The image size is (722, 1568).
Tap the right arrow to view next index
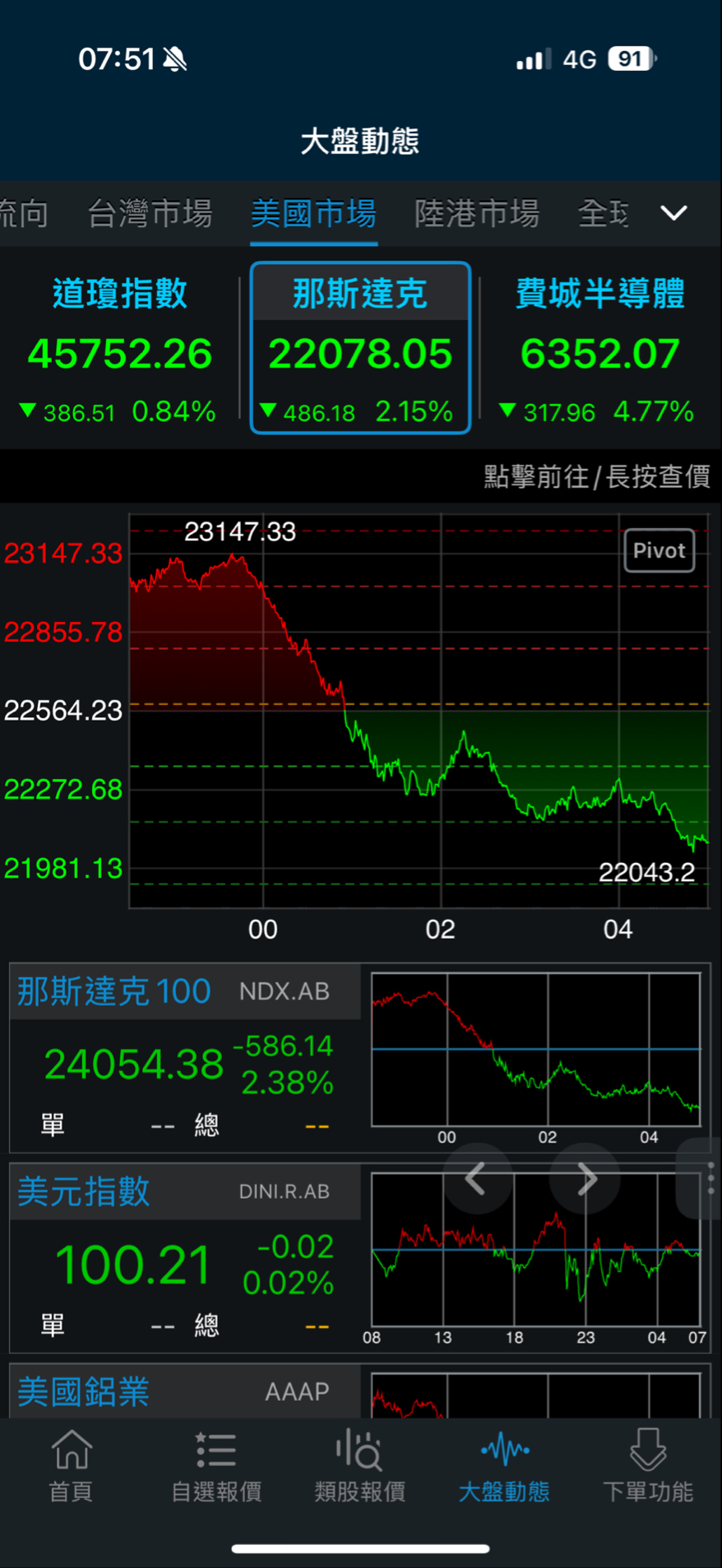[586, 1179]
